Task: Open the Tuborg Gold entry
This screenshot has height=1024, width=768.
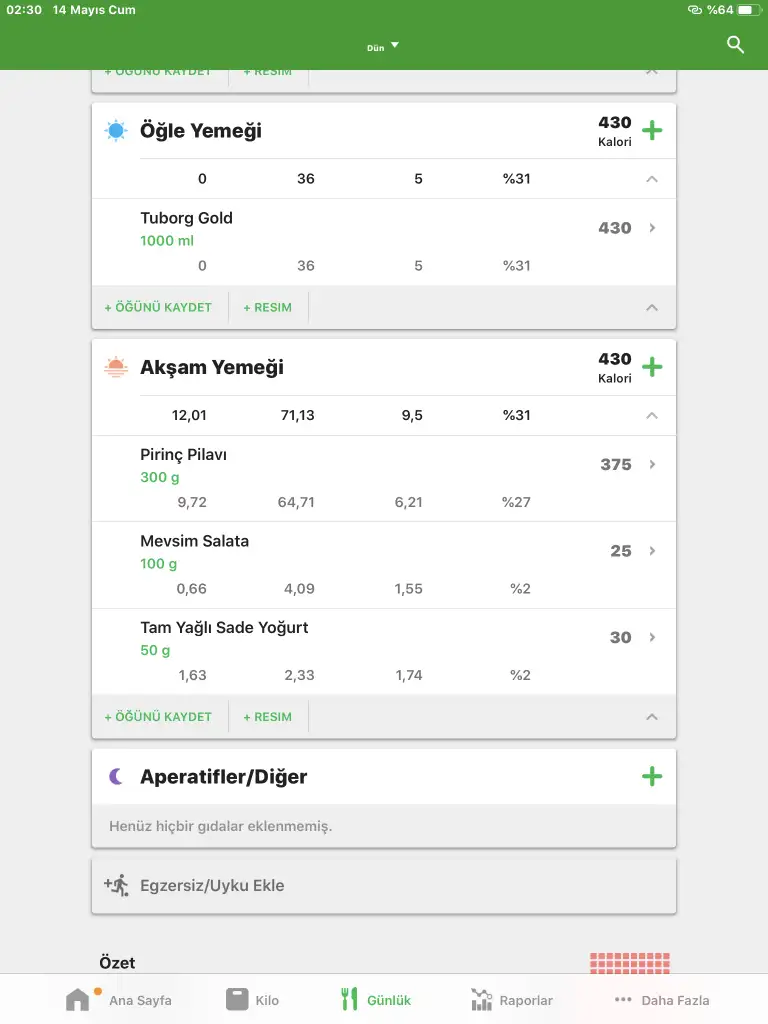Action: pyautogui.click(x=384, y=229)
